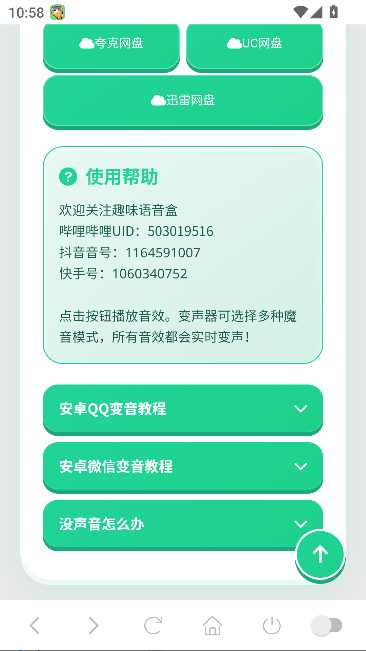Tap the scroll-to-top arrow button
Image resolution: width=366 pixels, height=651 pixels.
click(x=320, y=553)
